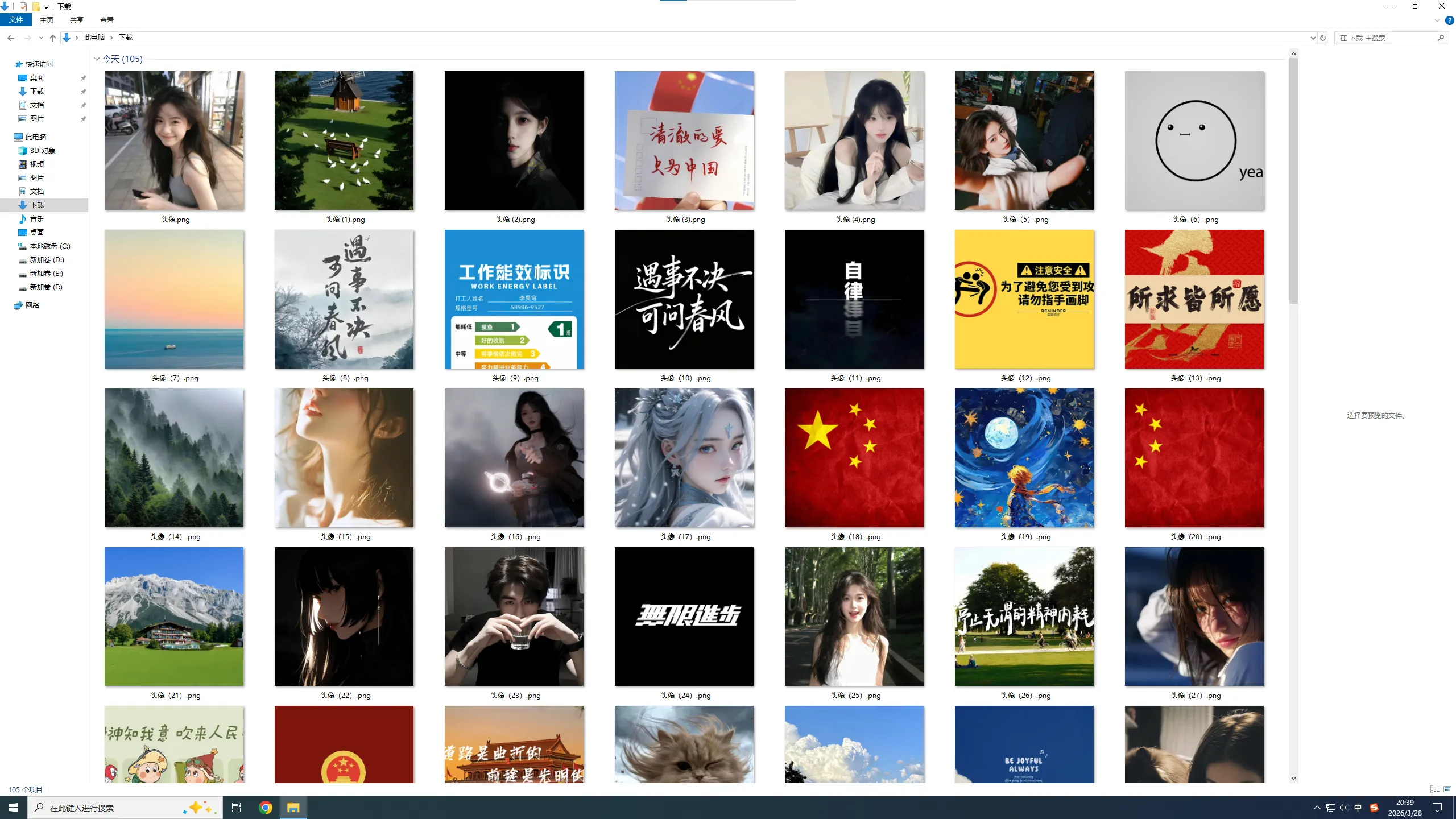Screen dimensions: 1456x819
Task: Switch to the 共享 ribbon tab
Action: [76, 20]
